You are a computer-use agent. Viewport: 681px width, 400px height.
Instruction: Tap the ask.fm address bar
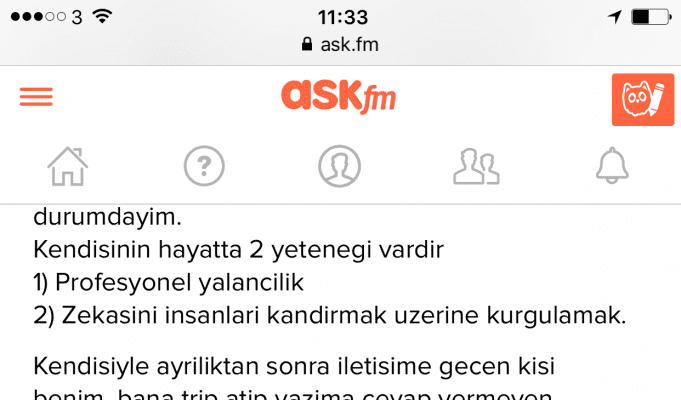pyautogui.click(x=340, y=45)
